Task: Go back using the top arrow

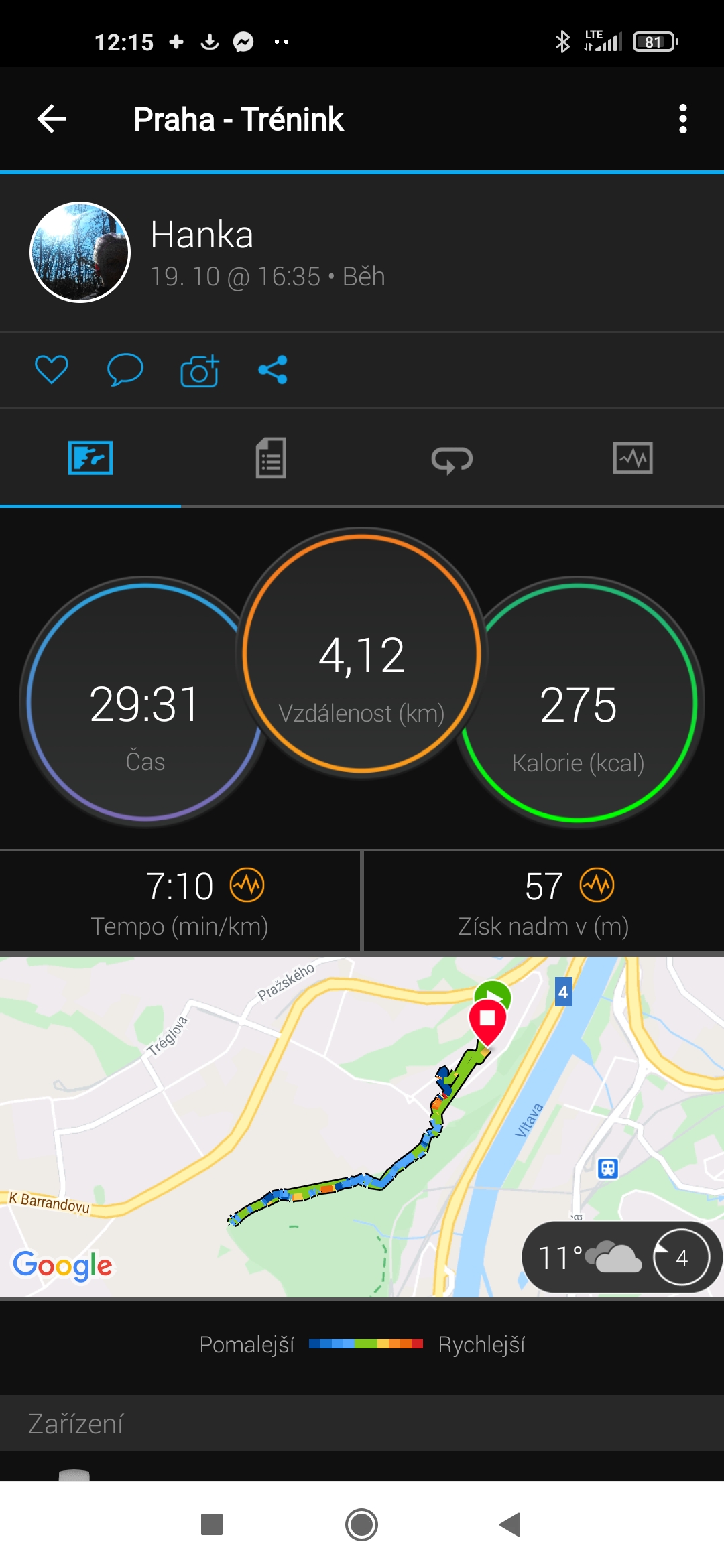Action: [52, 119]
